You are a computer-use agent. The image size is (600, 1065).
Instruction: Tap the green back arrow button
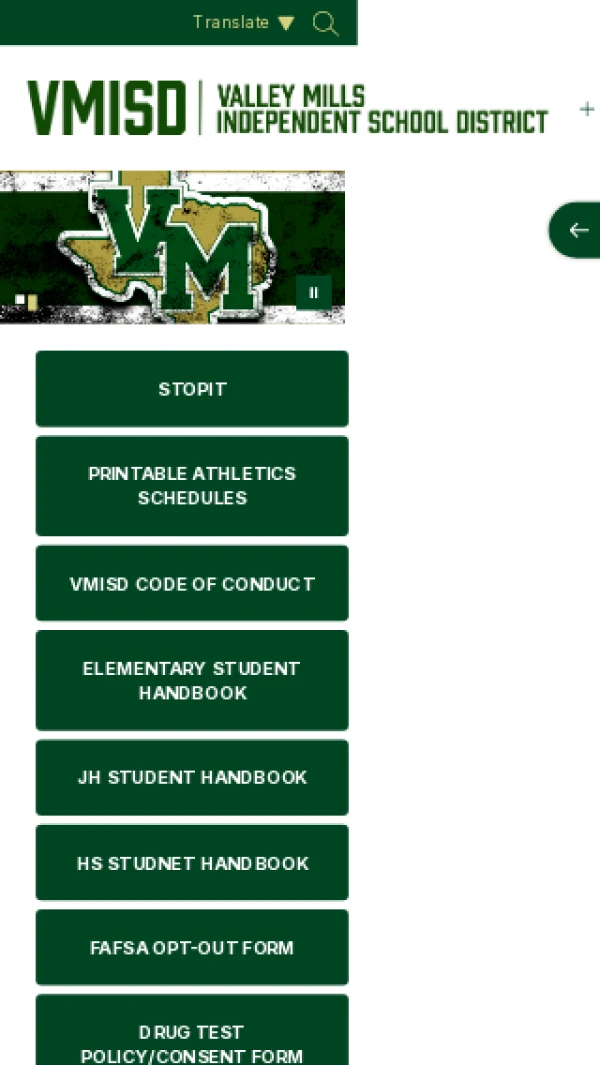pyautogui.click(x=577, y=231)
